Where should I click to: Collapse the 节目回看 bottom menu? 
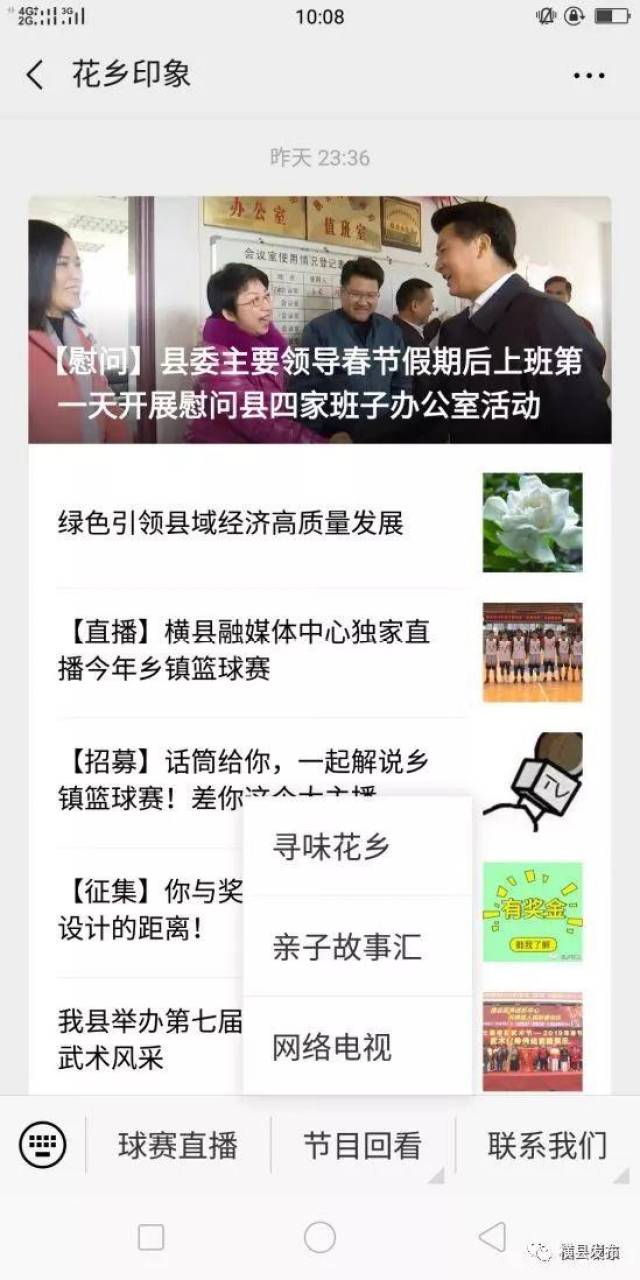click(362, 1145)
